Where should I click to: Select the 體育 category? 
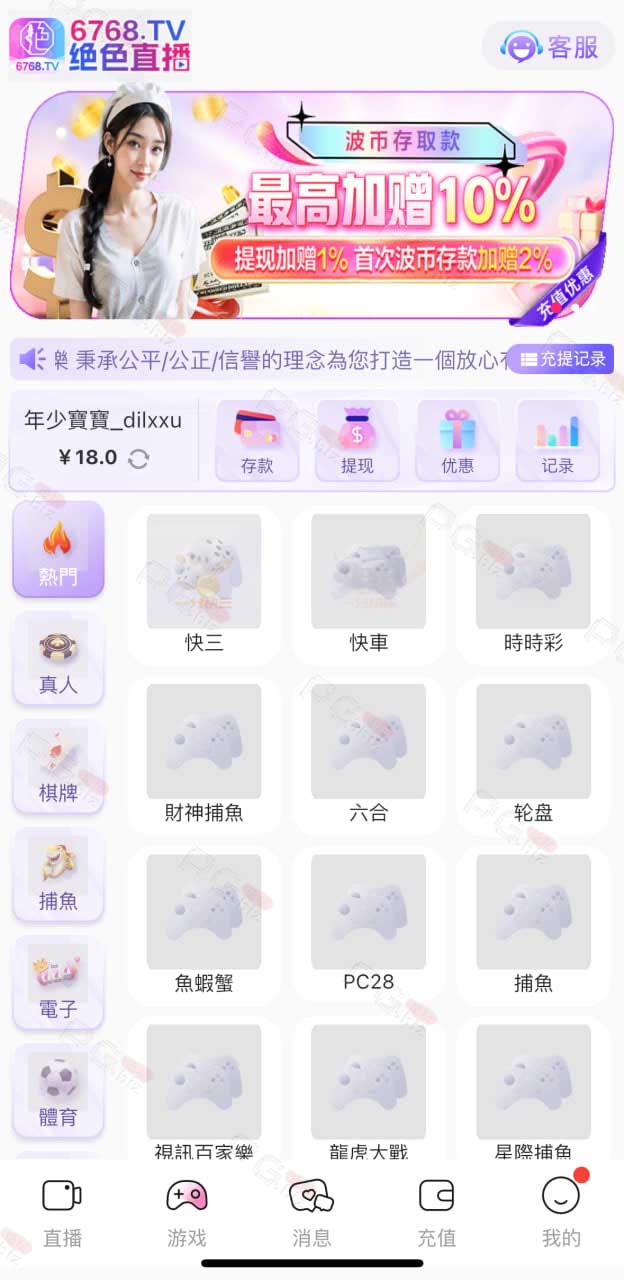(x=58, y=1090)
